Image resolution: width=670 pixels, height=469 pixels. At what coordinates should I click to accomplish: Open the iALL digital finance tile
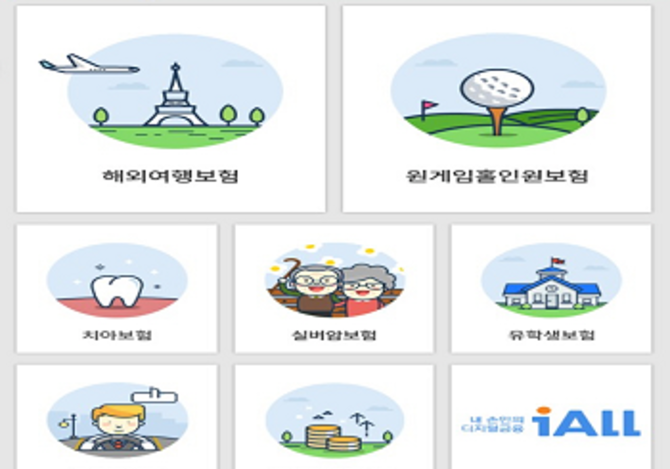coord(551,420)
